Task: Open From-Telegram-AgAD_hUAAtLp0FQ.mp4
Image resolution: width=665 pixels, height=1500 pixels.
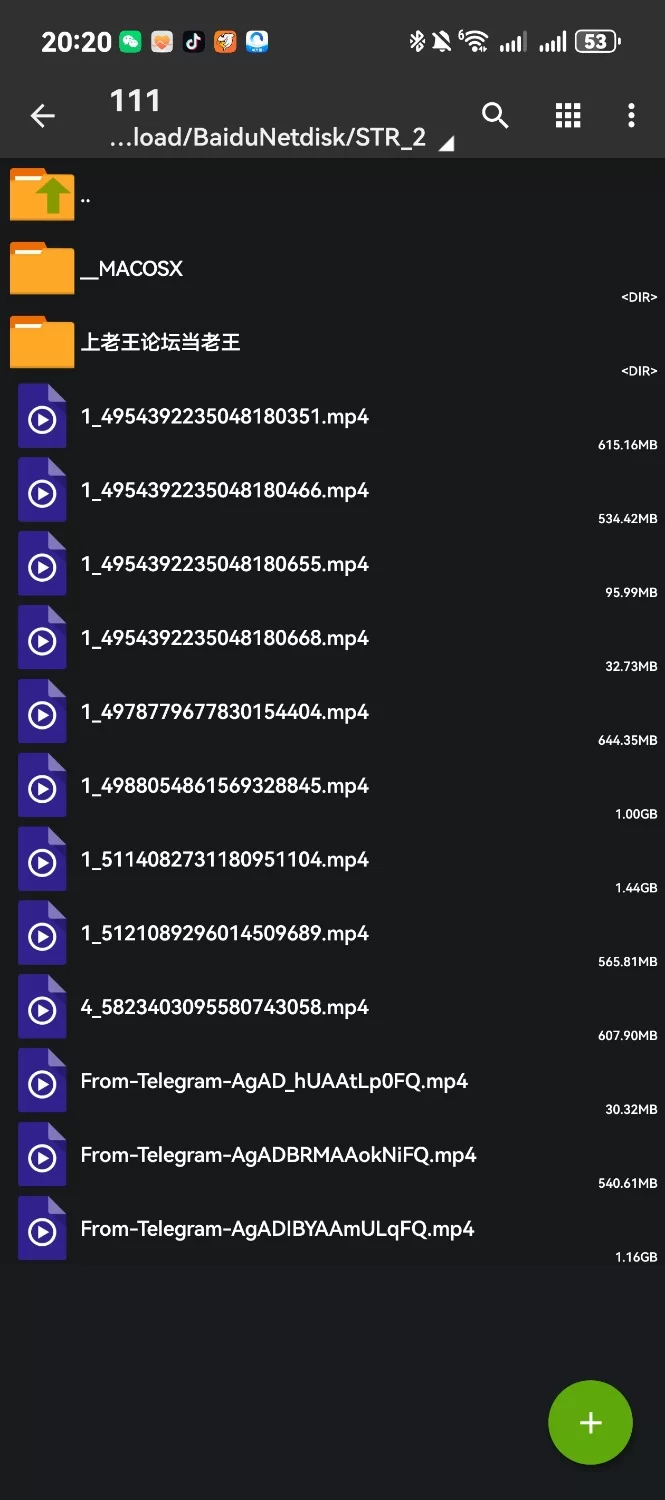Action: pyautogui.click(x=273, y=1082)
